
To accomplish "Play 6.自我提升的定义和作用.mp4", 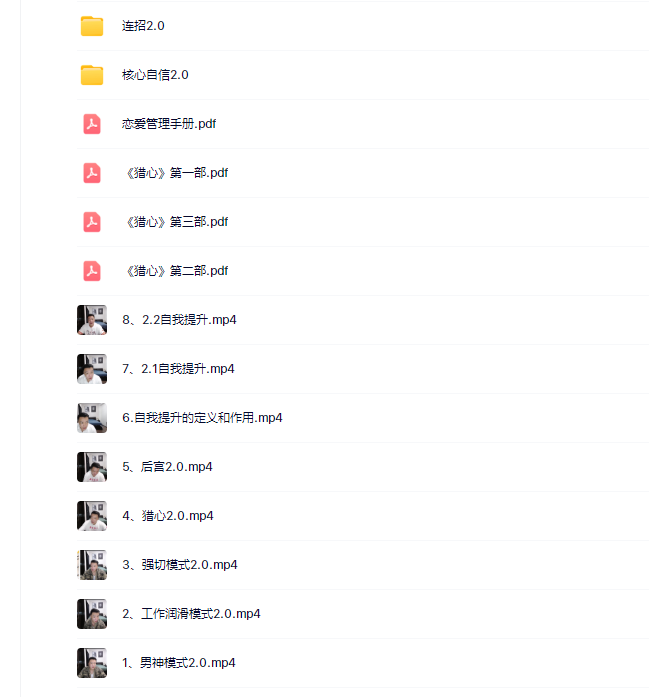I will (202, 418).
